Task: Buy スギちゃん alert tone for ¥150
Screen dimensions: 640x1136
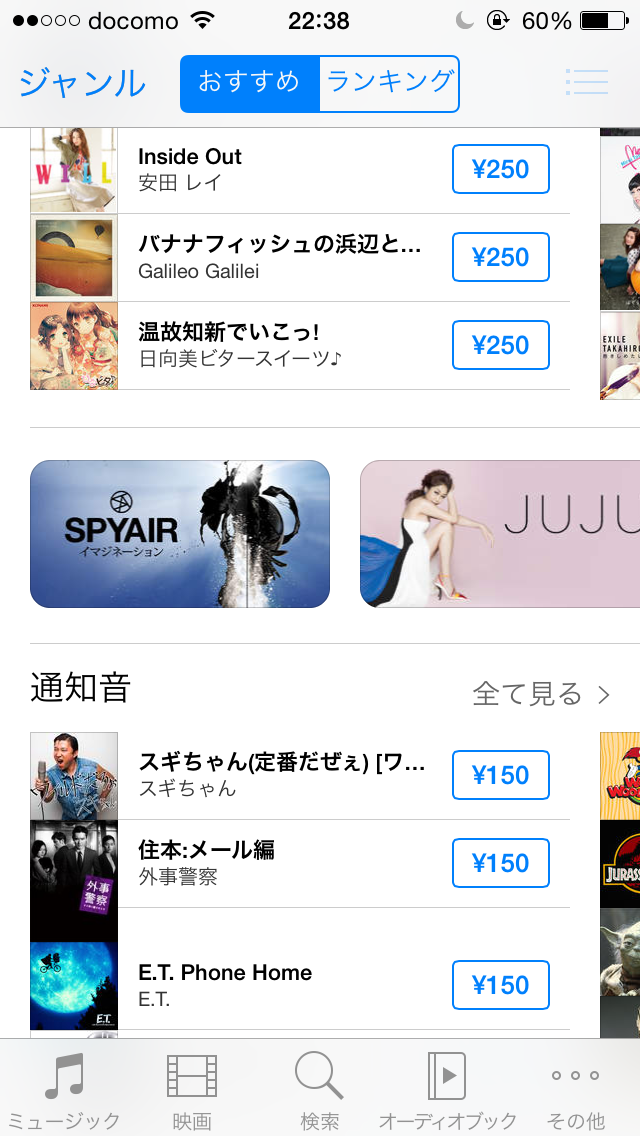Action: [x=500, y=775]
